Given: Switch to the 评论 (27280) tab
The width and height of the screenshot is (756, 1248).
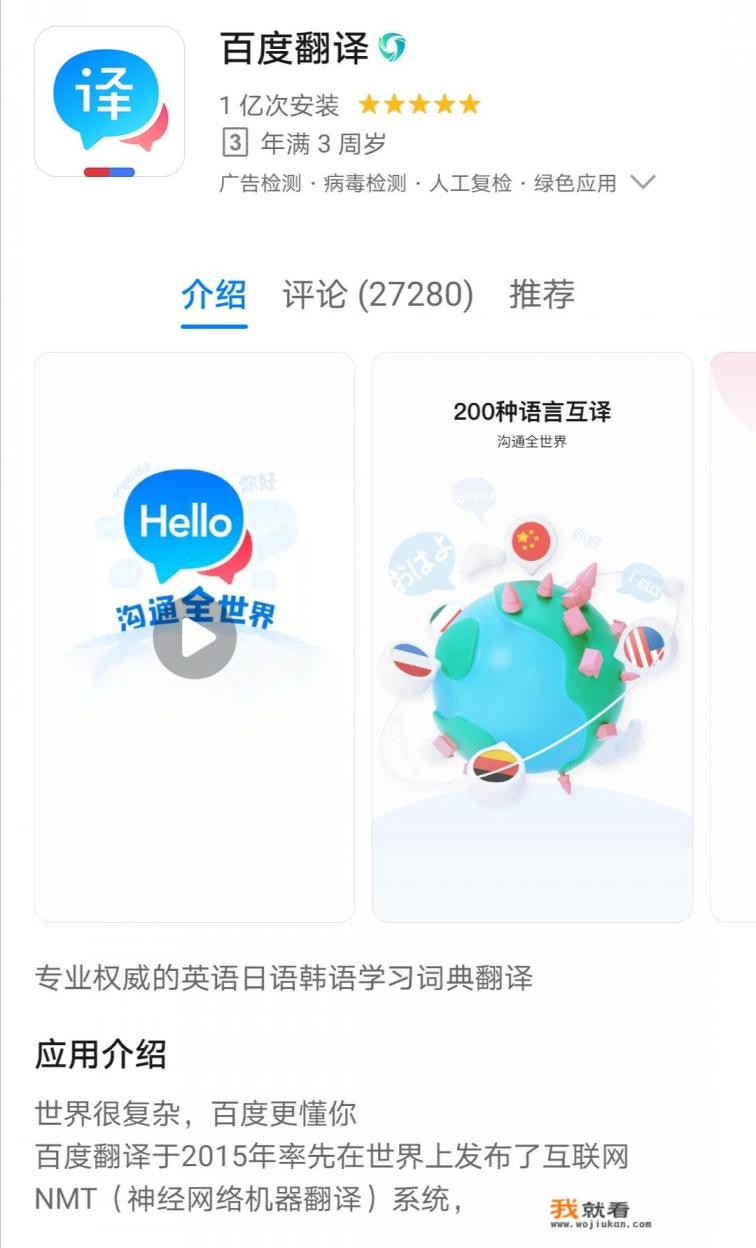Looking at the screenshot, I should tap(377, 294).
